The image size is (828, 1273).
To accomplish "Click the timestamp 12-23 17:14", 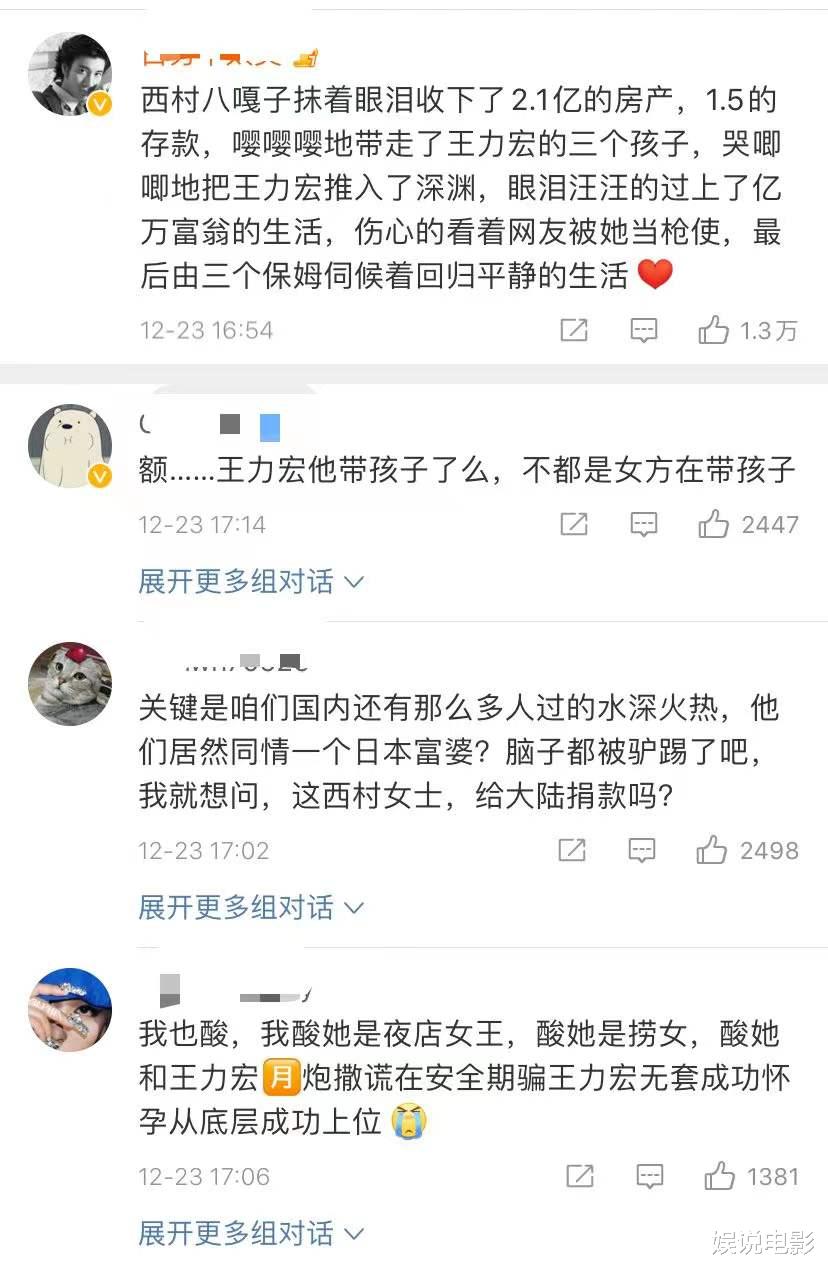I will pos(206,524).
